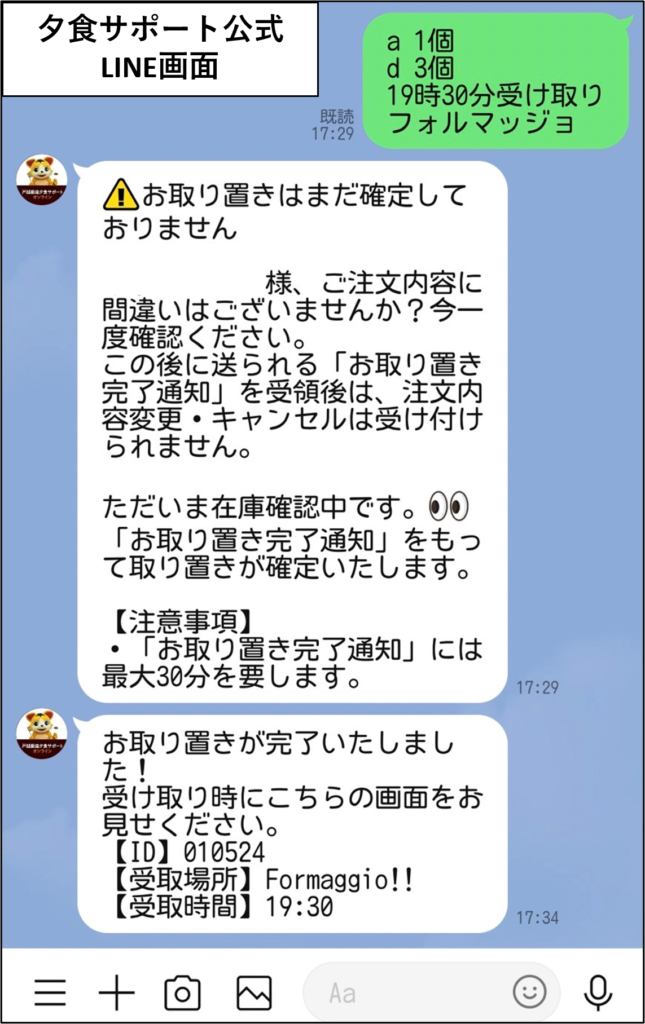Open the emoji sticker picker

530,992
